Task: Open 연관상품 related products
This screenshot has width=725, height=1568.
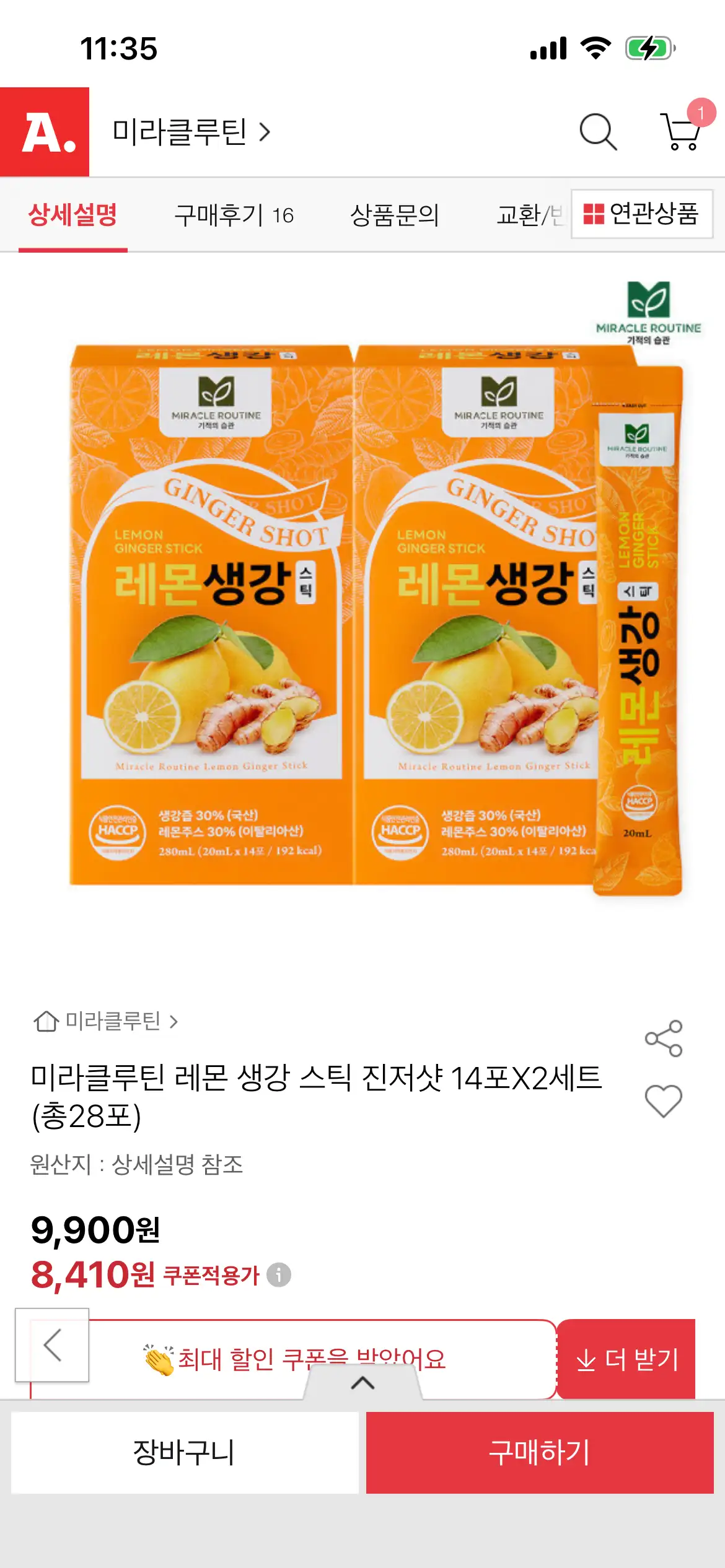Action: [x=641, y=214]
